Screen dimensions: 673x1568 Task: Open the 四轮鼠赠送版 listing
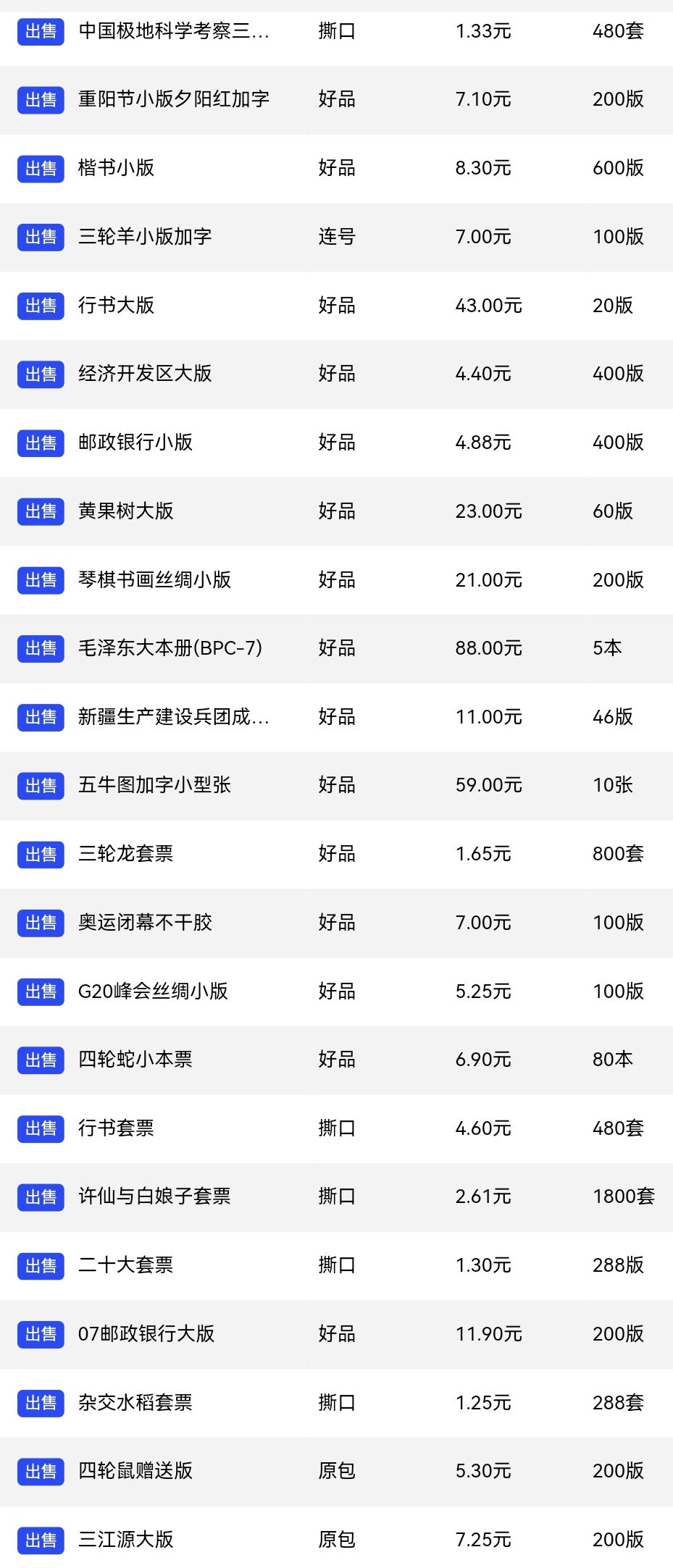(x=336, y=1471)
